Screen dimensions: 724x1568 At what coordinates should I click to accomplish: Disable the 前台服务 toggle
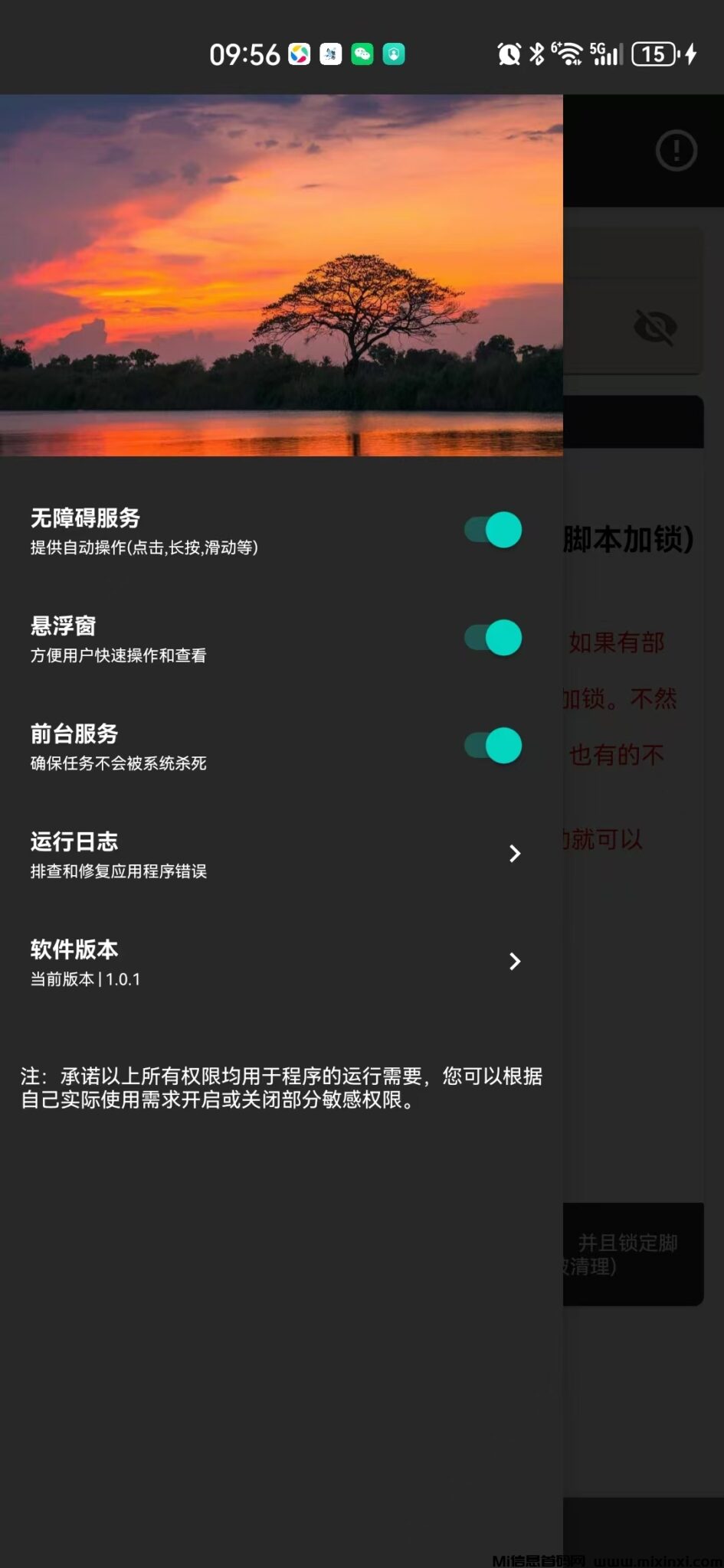(x=491, y=745)
